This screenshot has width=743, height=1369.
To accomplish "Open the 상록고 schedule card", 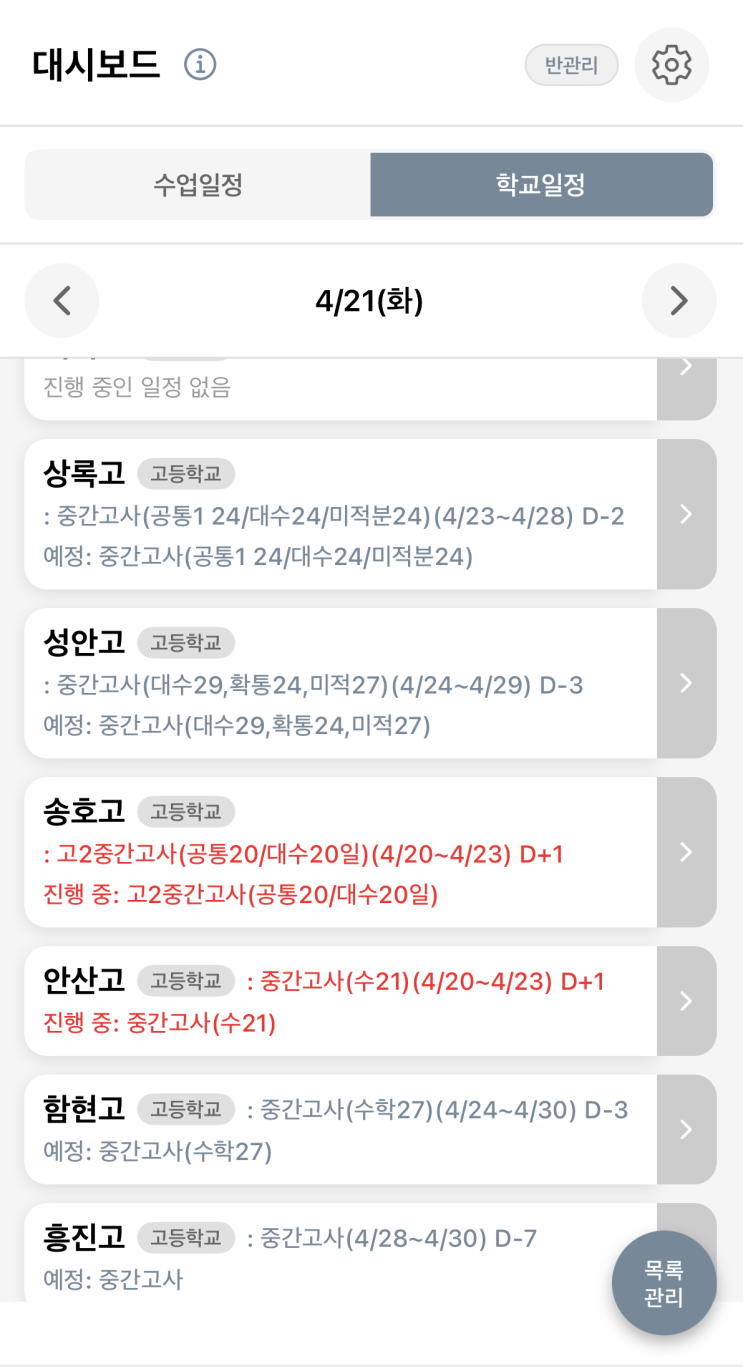I will [x=340, y=514].
